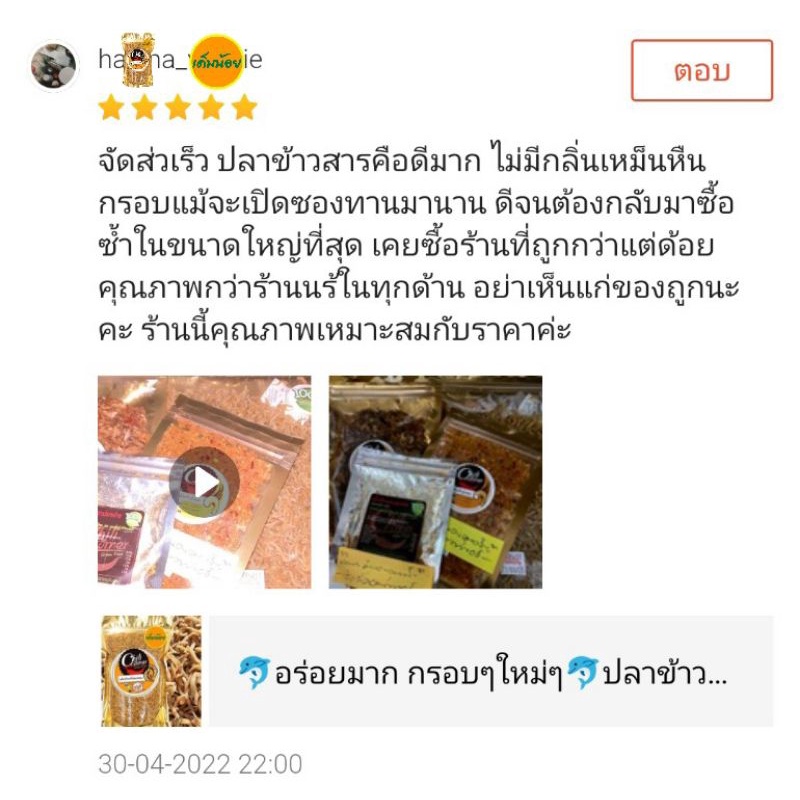Open the อร่อยมาก กรอบๆใหม่ๆ product card
The image size is (800, 800).
(x=437, y=671)
